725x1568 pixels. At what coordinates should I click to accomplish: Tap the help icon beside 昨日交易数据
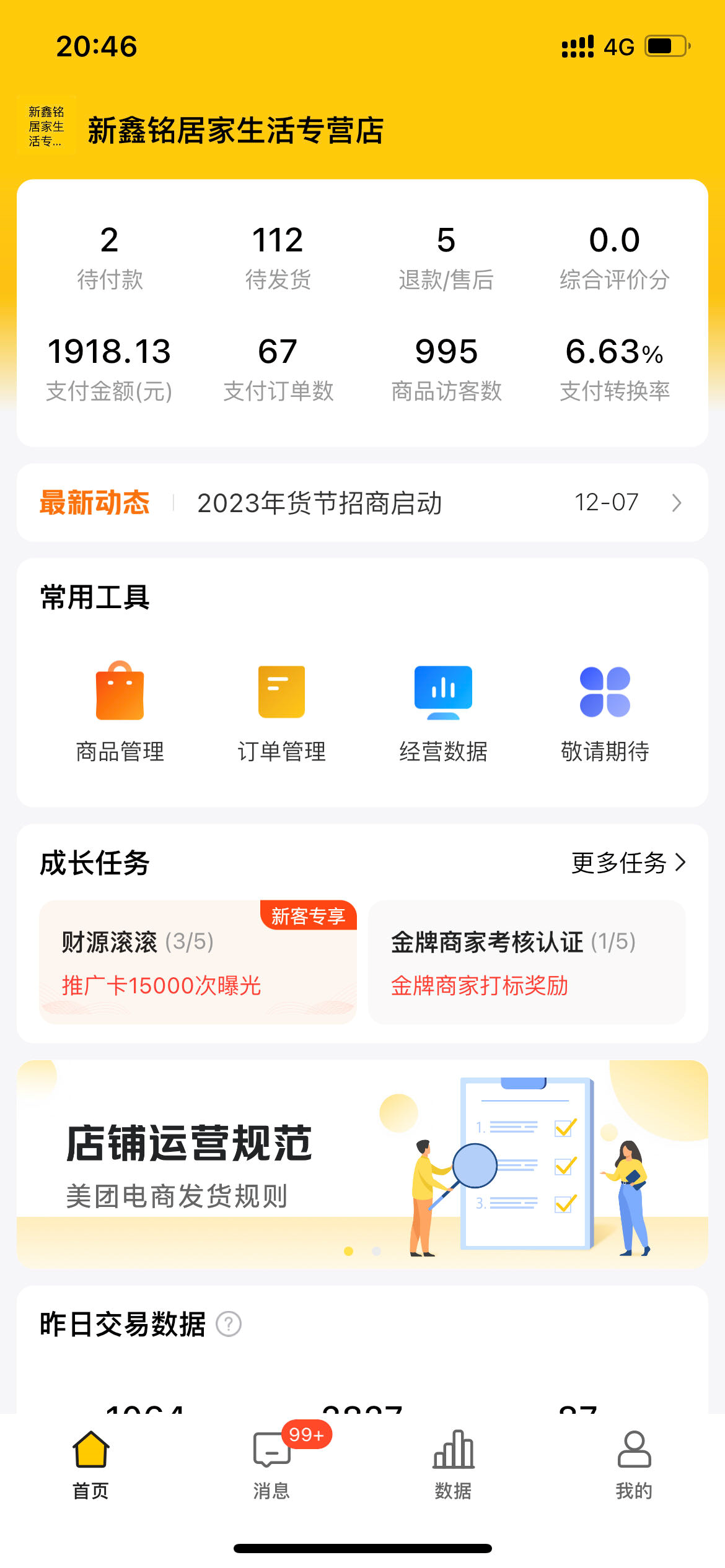(x=229, y=1325)
